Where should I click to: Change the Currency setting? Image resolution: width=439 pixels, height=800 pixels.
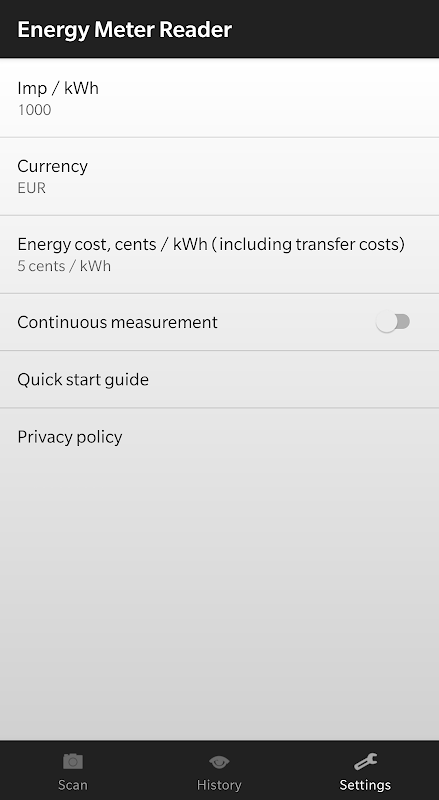click(220, 177)
